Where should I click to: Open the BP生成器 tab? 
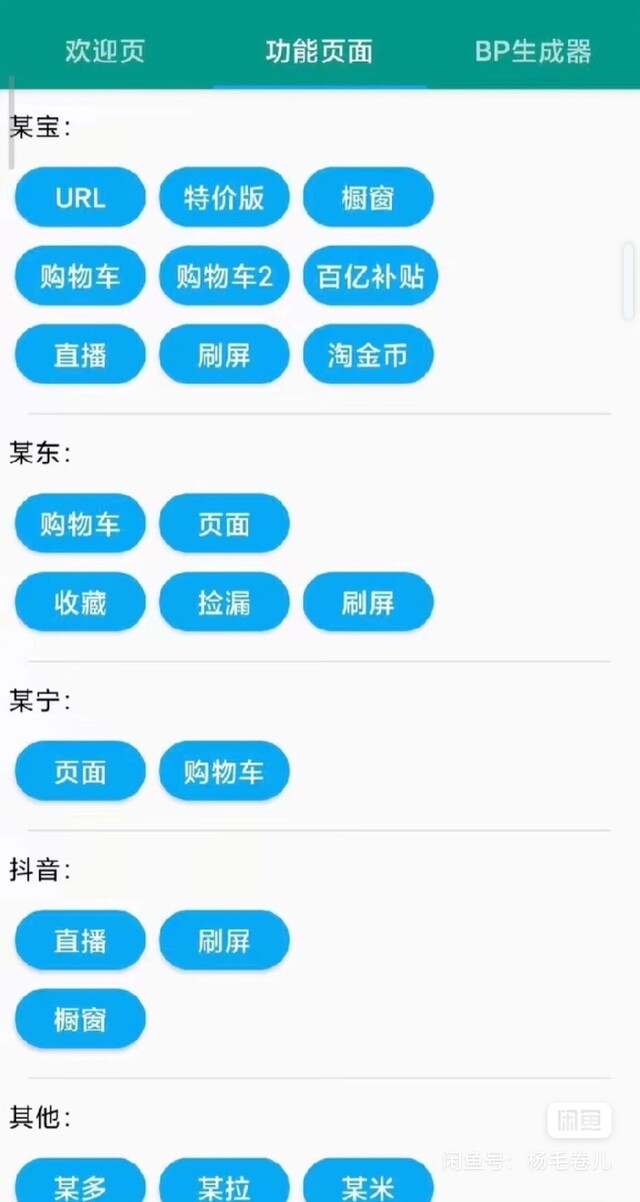(x=533, y=51)
